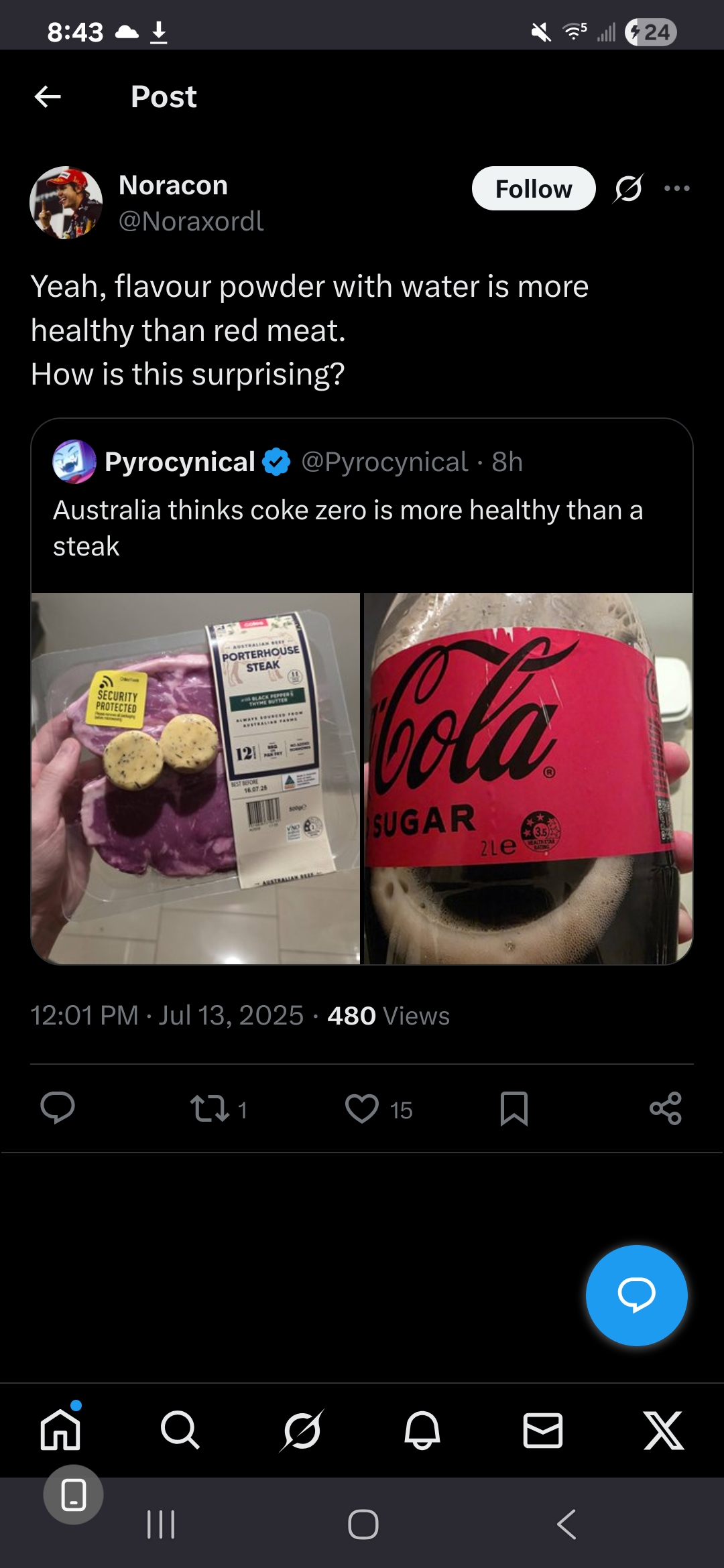Screen dimensions: 724x1568
Task: Go back from the Post screen
Action: click(48, 97)
